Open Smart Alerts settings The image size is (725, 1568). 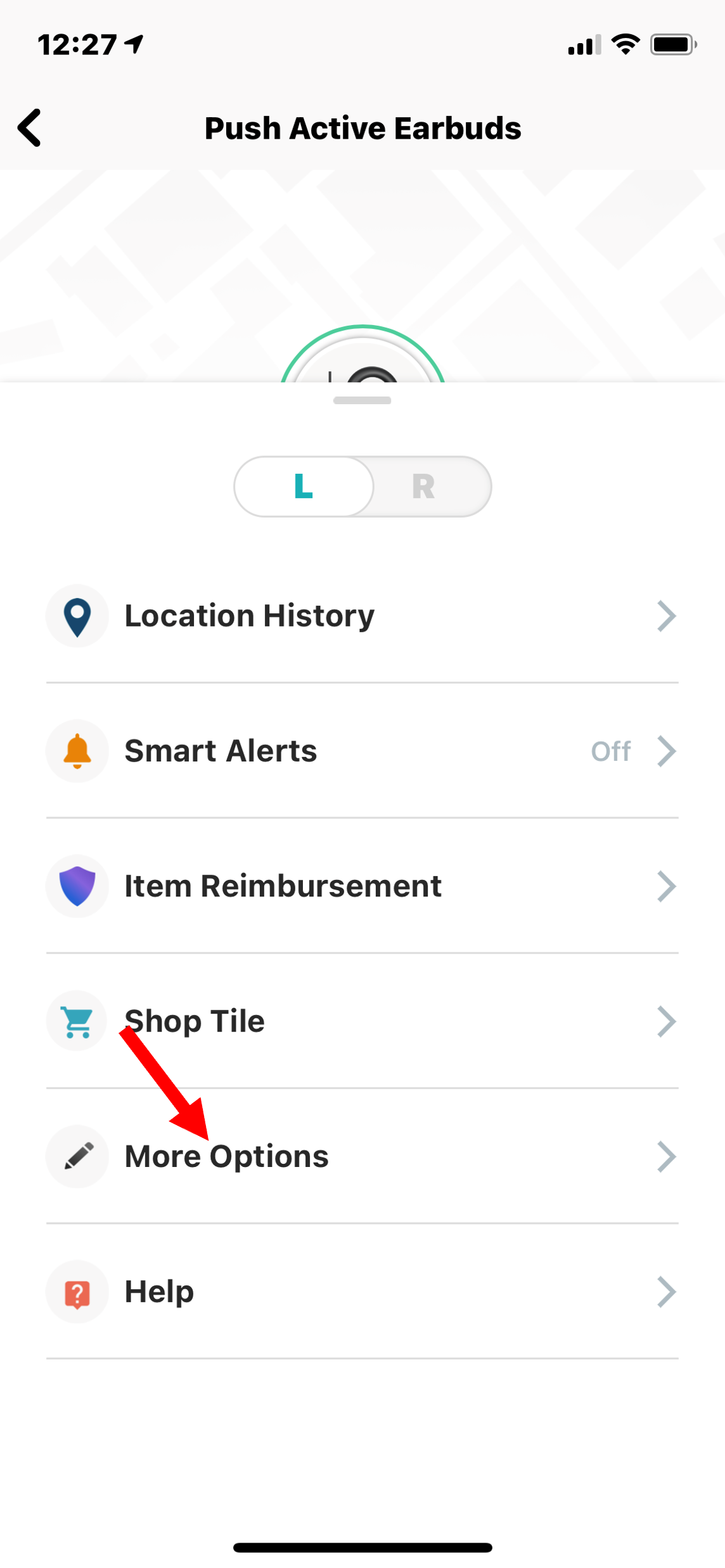point(361,751)
